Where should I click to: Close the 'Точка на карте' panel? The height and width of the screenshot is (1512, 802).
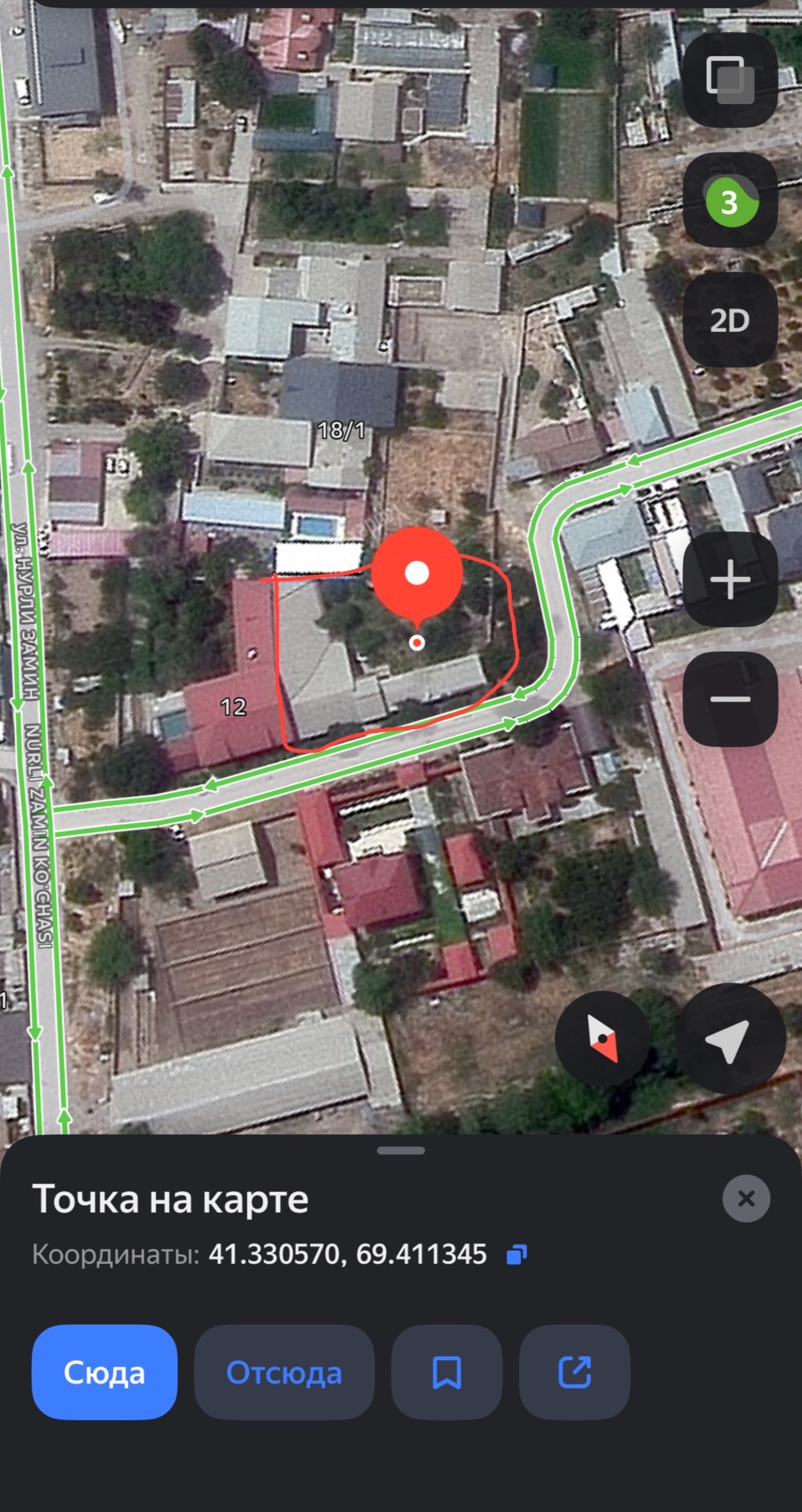tap(746, 1199)
